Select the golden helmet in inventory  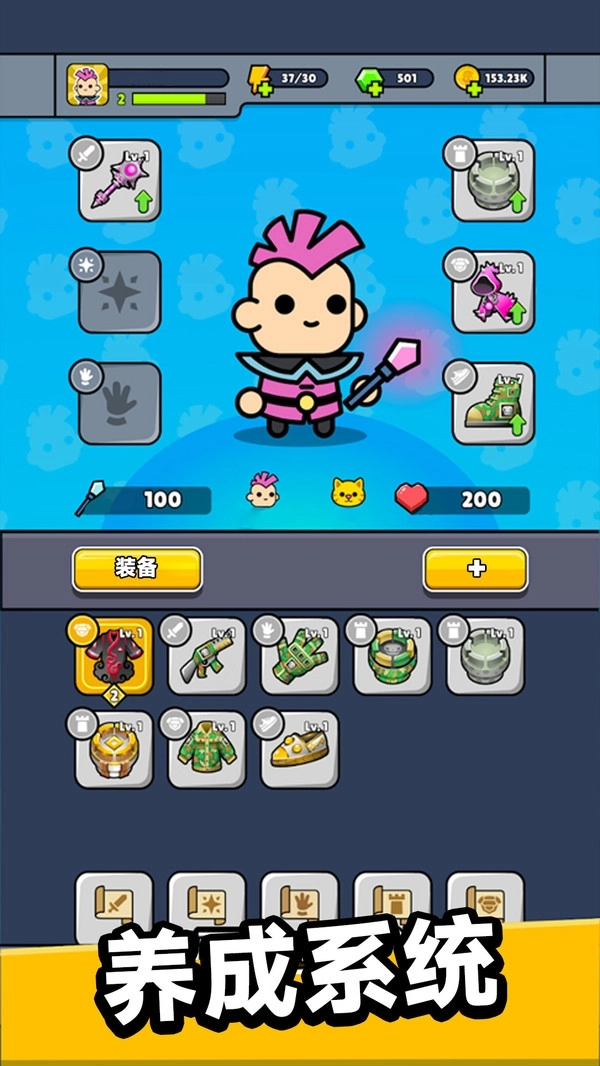114,750
